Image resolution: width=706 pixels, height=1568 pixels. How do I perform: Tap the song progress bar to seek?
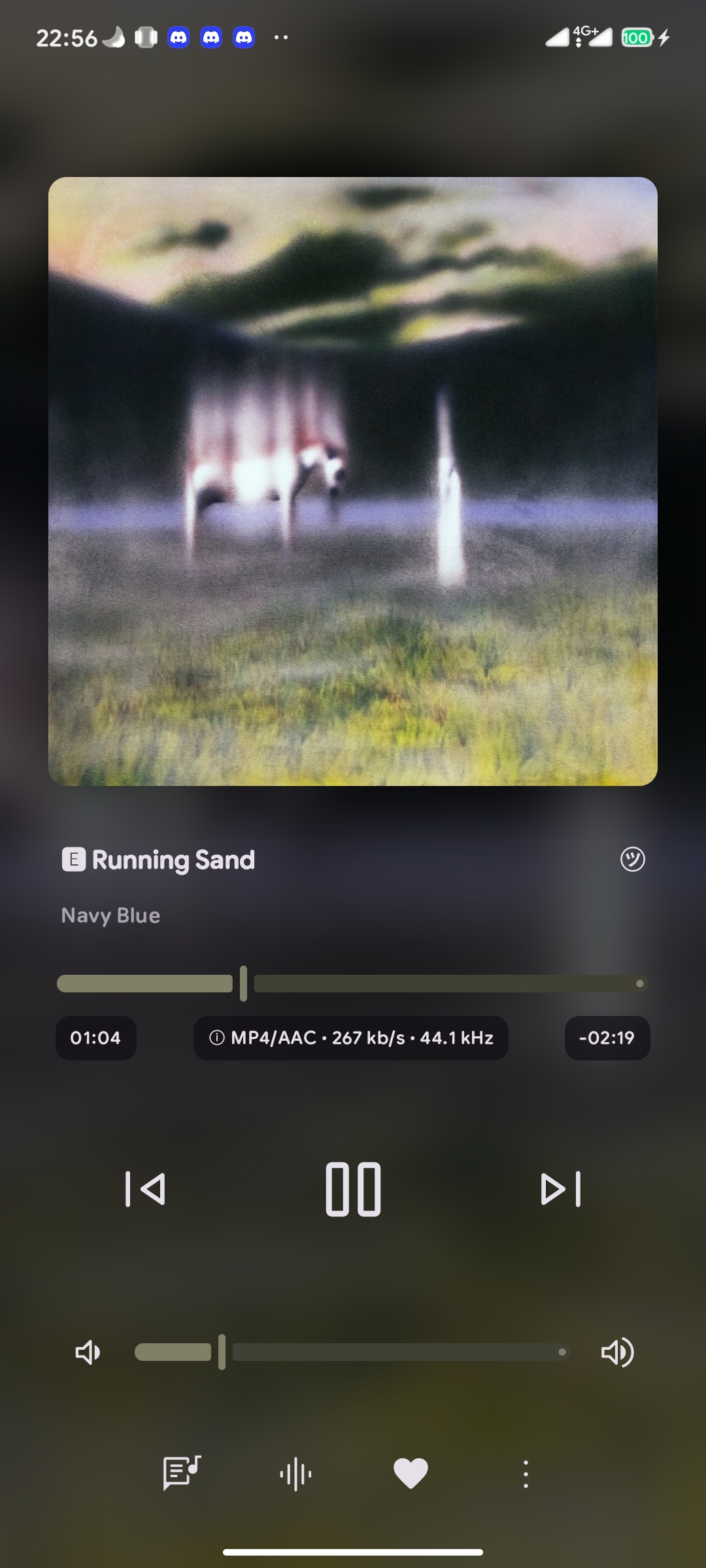pyautogui.click(x=352, y=983)
